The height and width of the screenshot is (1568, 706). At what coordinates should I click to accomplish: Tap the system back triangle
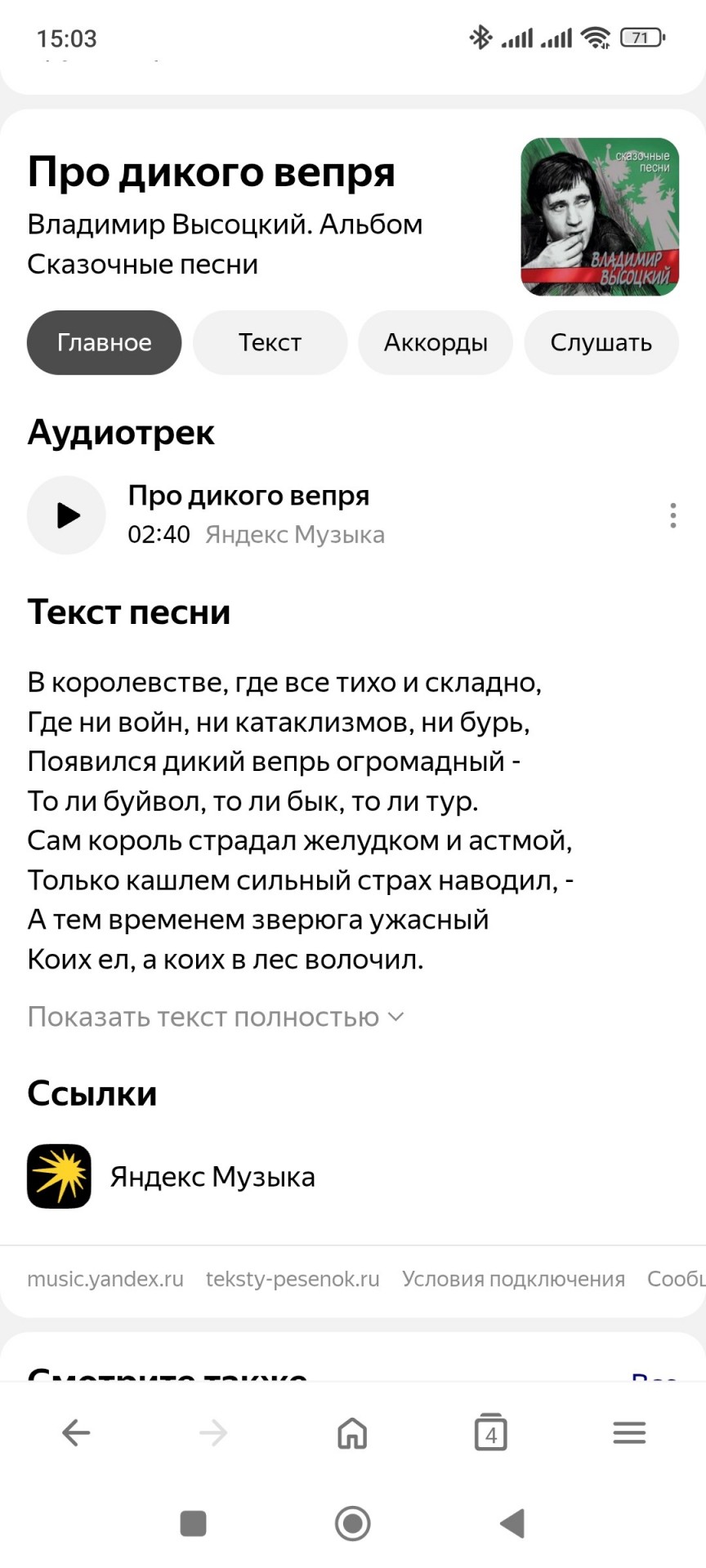(512, 1523)
